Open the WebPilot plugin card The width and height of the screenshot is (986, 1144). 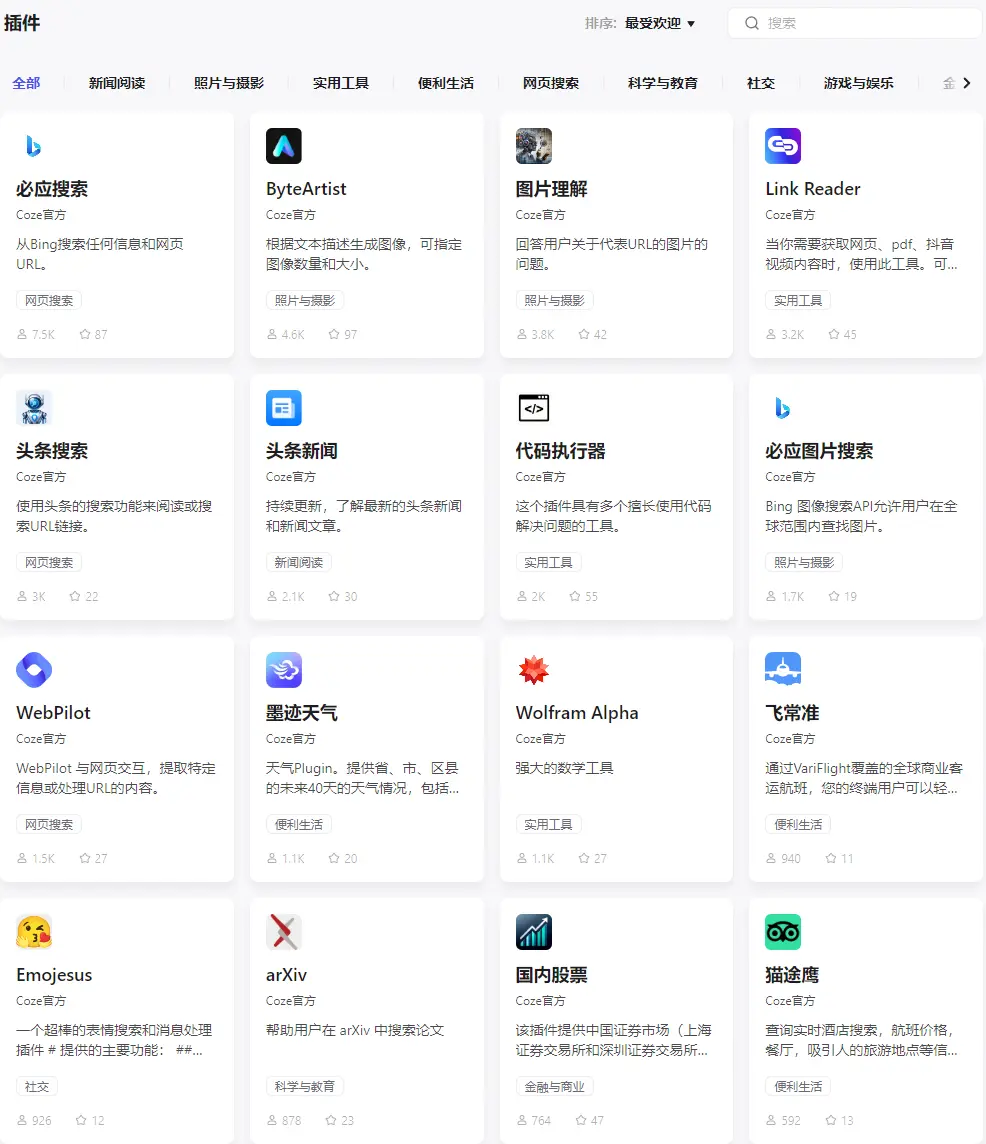116,759
